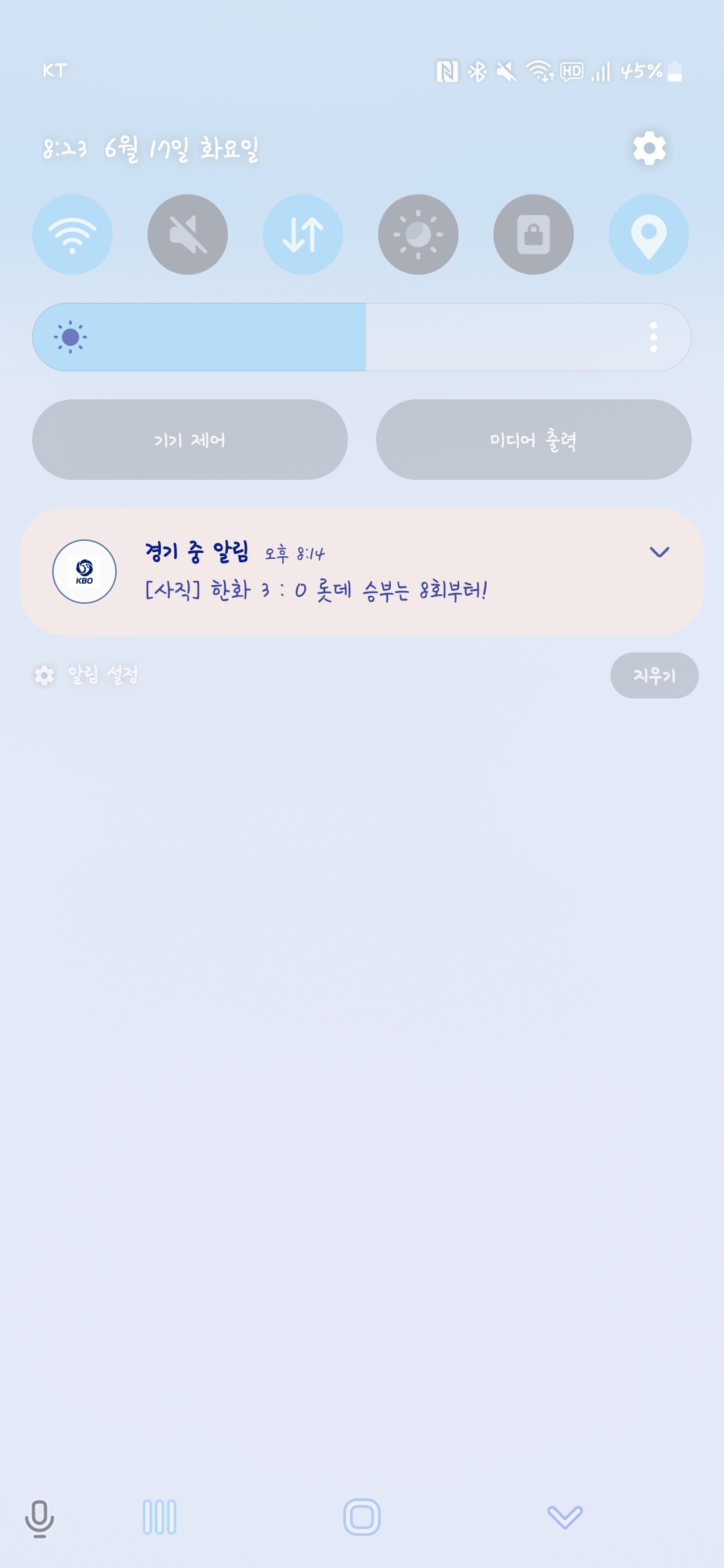
Task: Disable the mobile data toggle
Action: coord(303,235)
